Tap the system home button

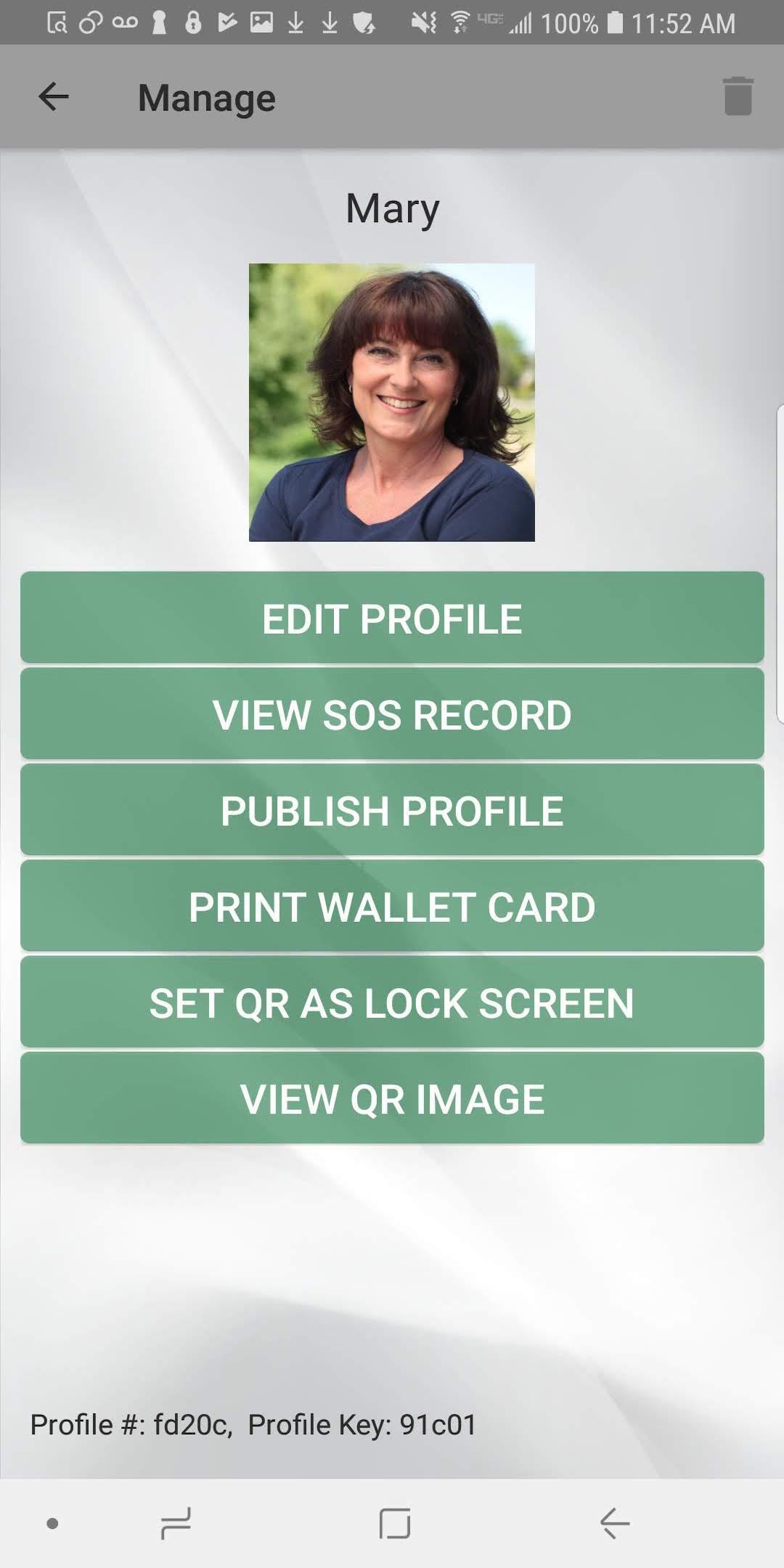click(x=395, y=1523)
